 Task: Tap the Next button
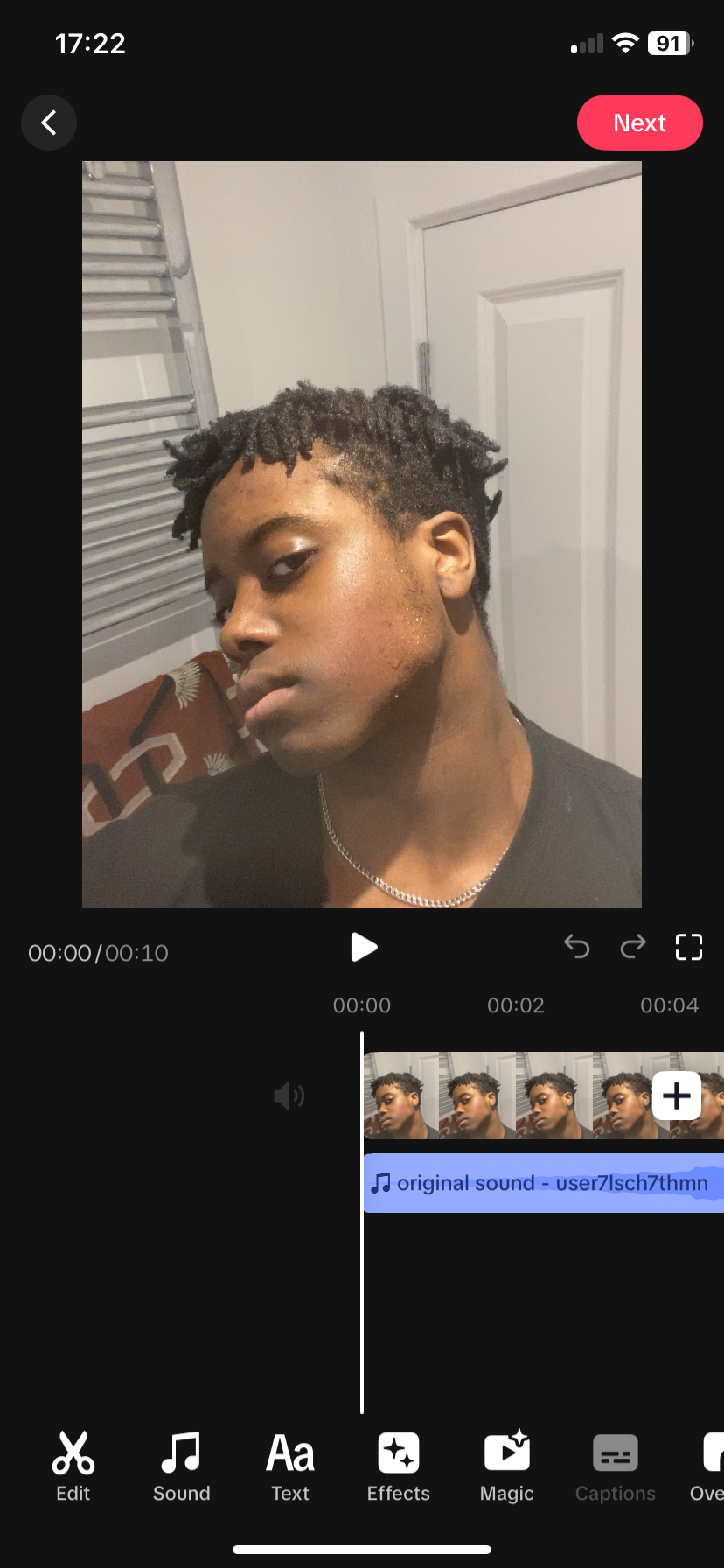[639, 122]
